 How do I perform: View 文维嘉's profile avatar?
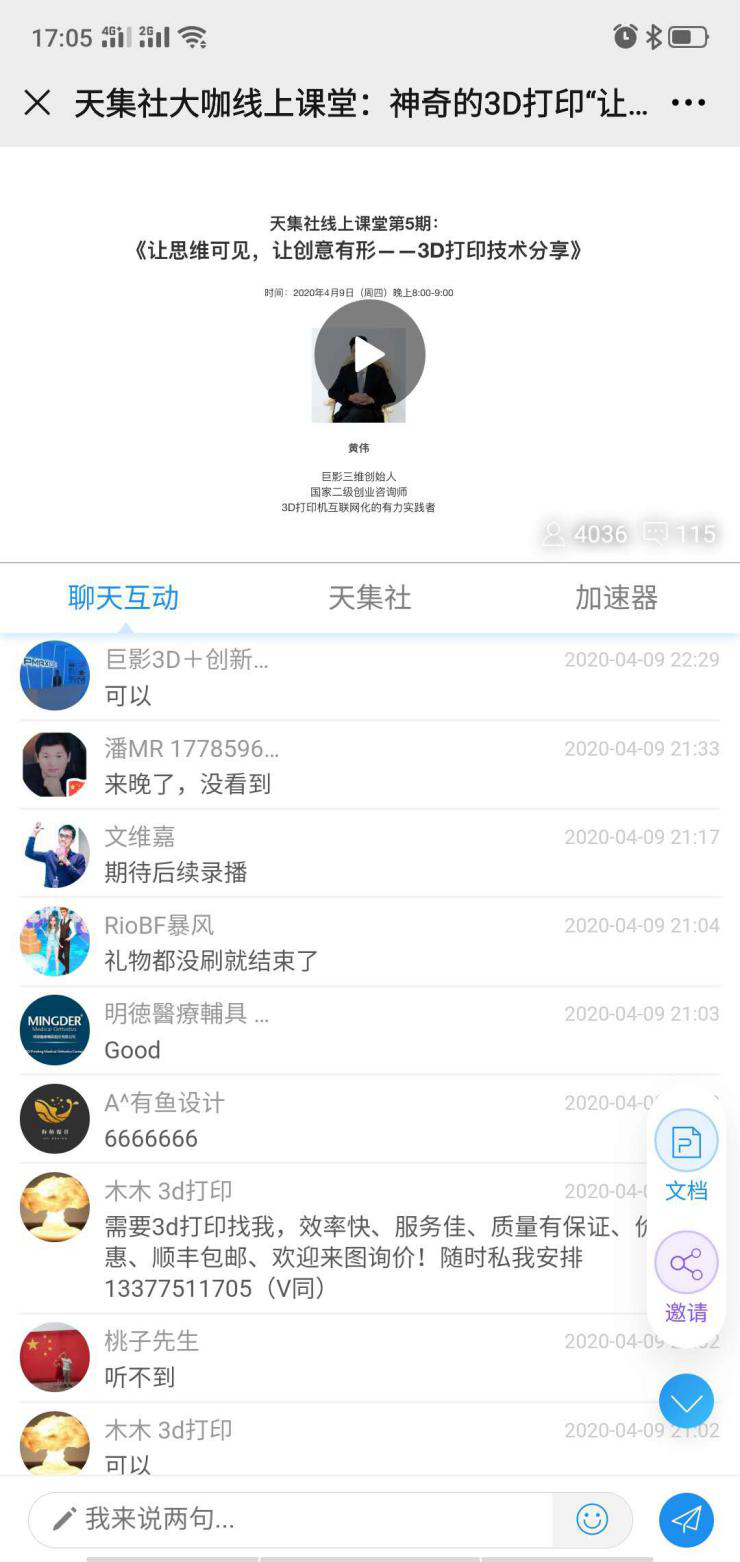pyautogui.click(x=55, y=854)
